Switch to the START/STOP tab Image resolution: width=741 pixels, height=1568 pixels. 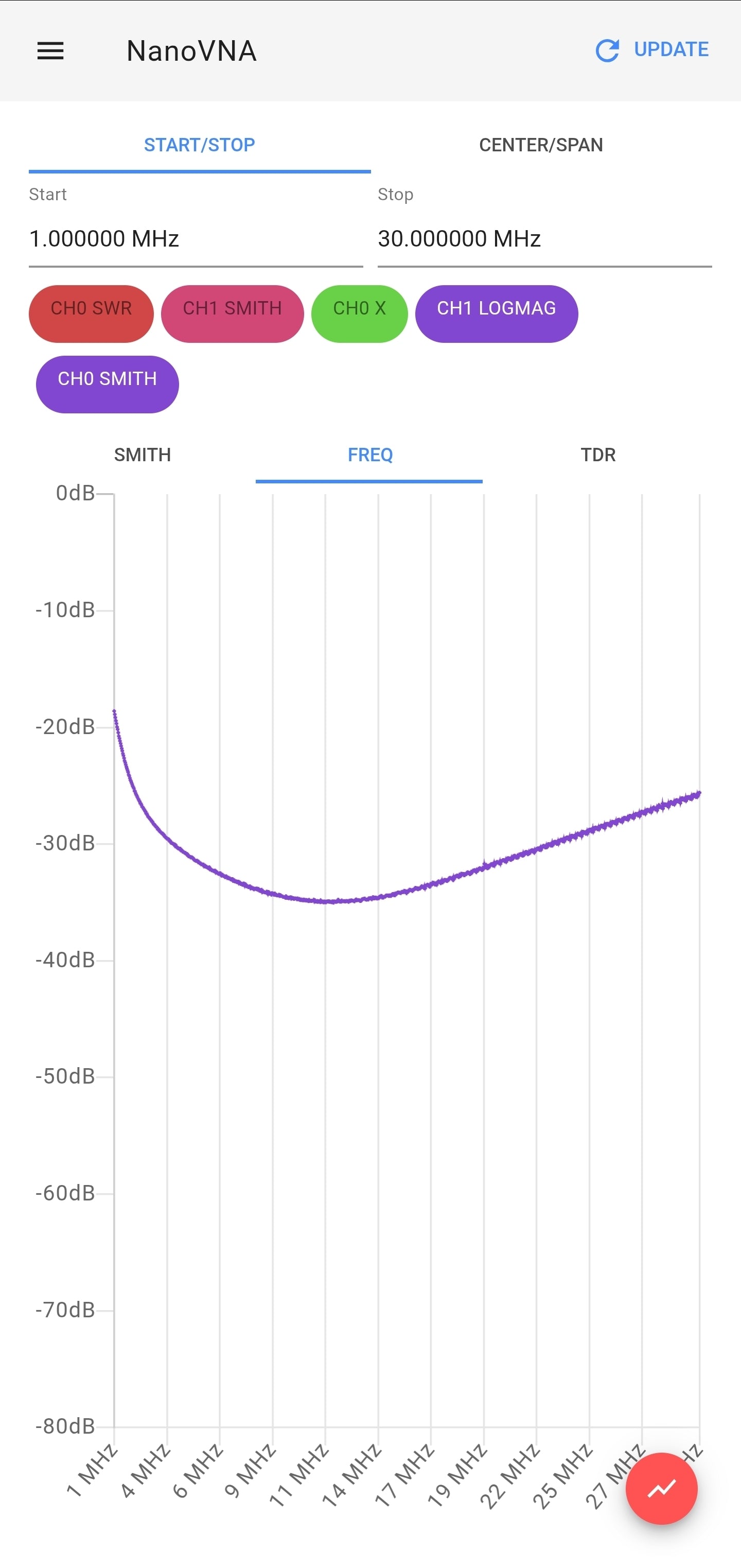click(199, 145)
